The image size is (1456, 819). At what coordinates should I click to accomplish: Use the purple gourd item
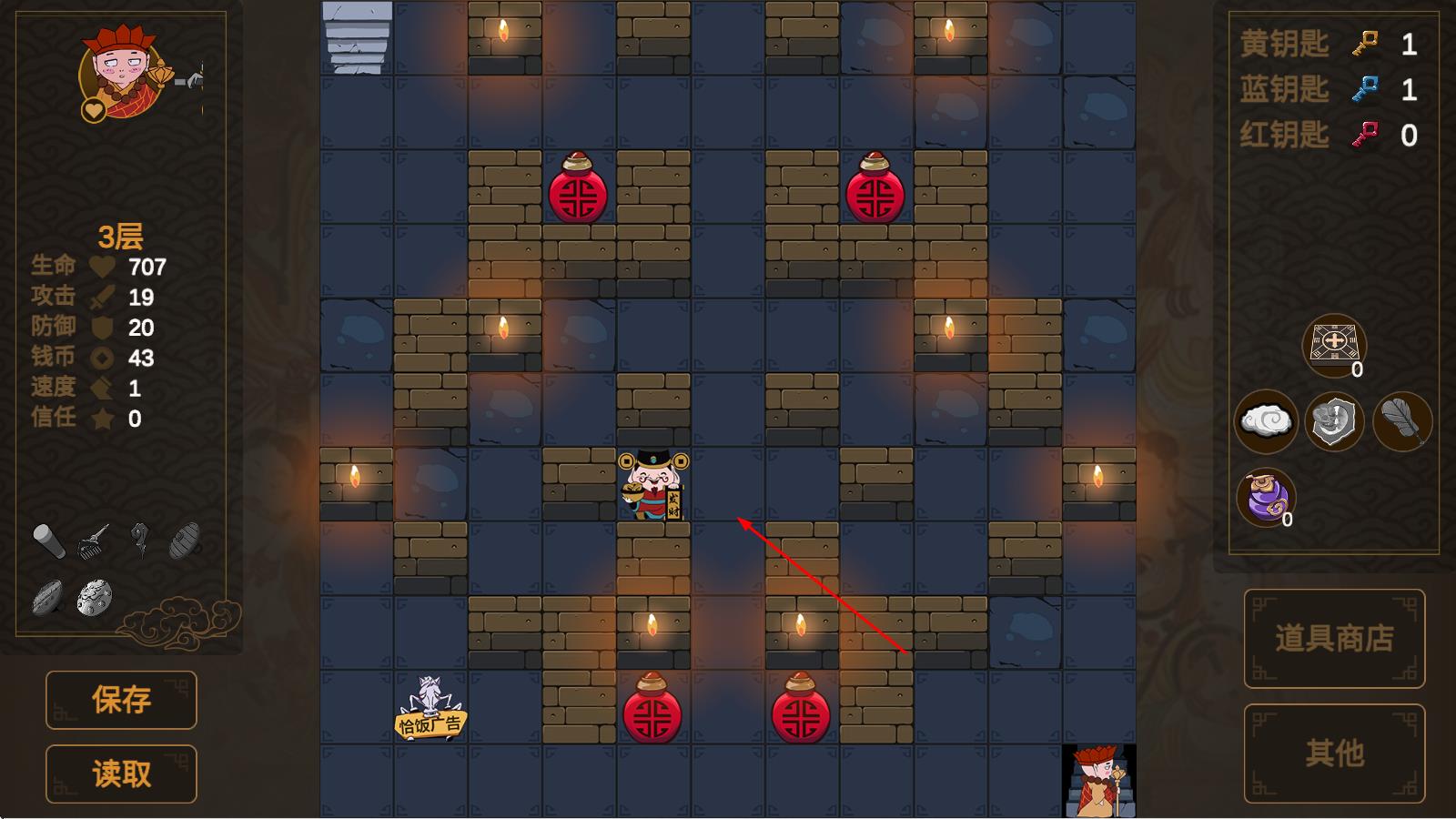[x=1266, y=497]
